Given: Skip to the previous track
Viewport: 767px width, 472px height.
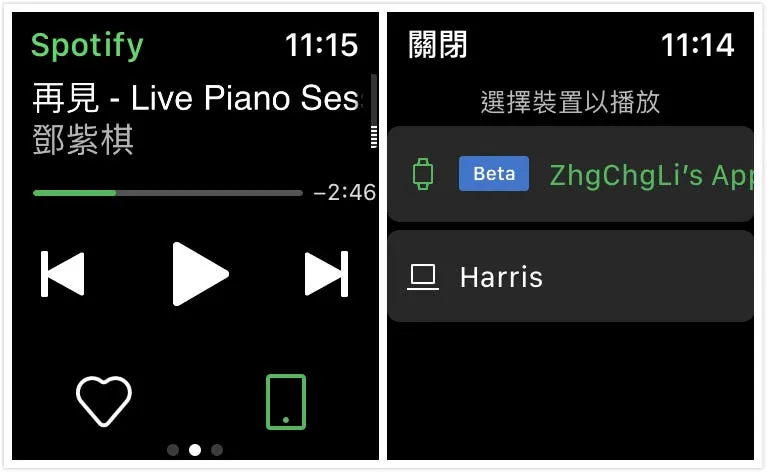Looking at the screenshot, I should coord(63,274).
